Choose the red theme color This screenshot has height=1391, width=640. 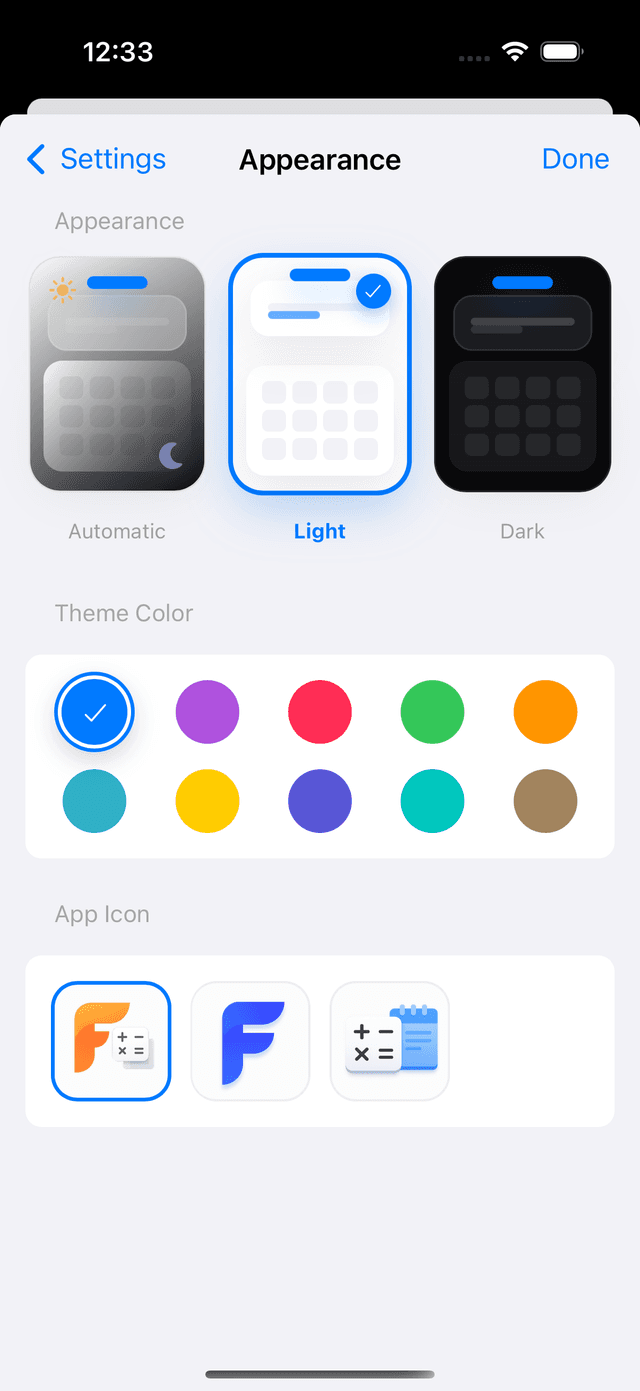tap(320, 712)
